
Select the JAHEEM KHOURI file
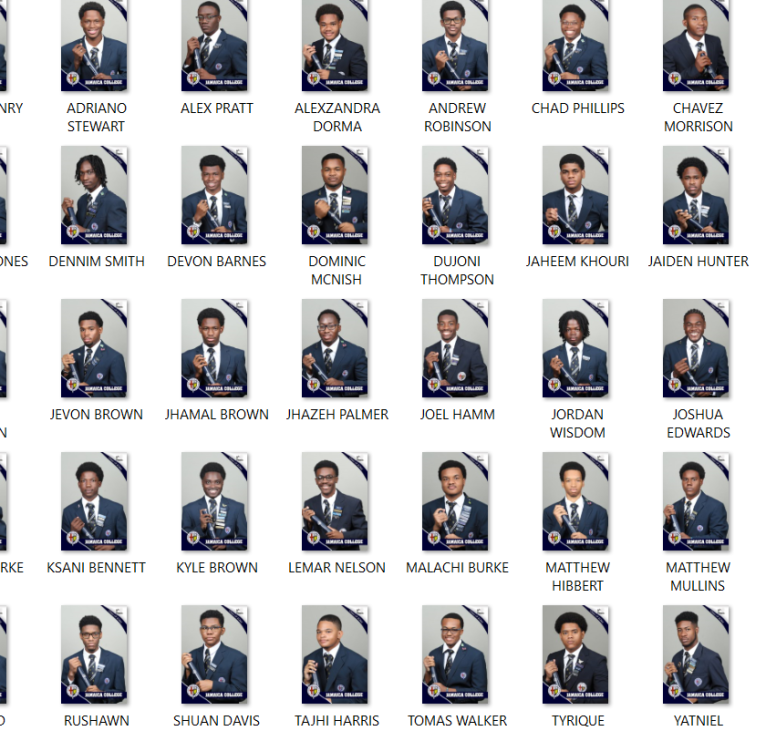(x=577, y=197)
